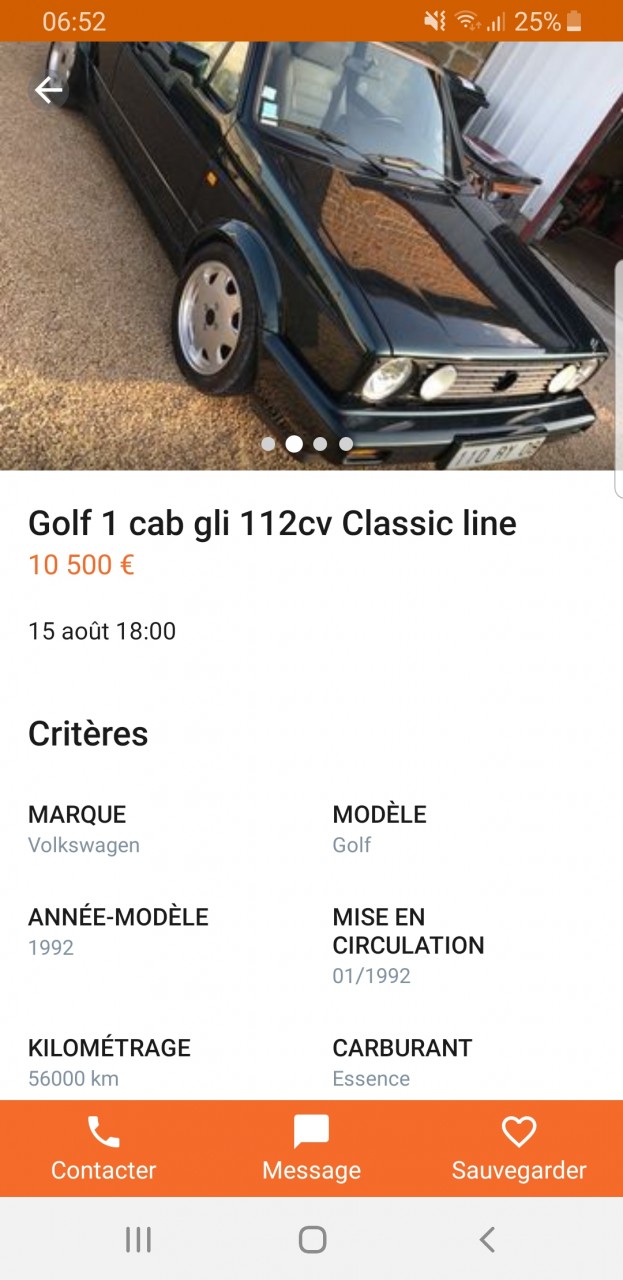This screenshot has width=623, height=1280.
Task: Open the recent apps overview
Action: (x=138, y=1240)
